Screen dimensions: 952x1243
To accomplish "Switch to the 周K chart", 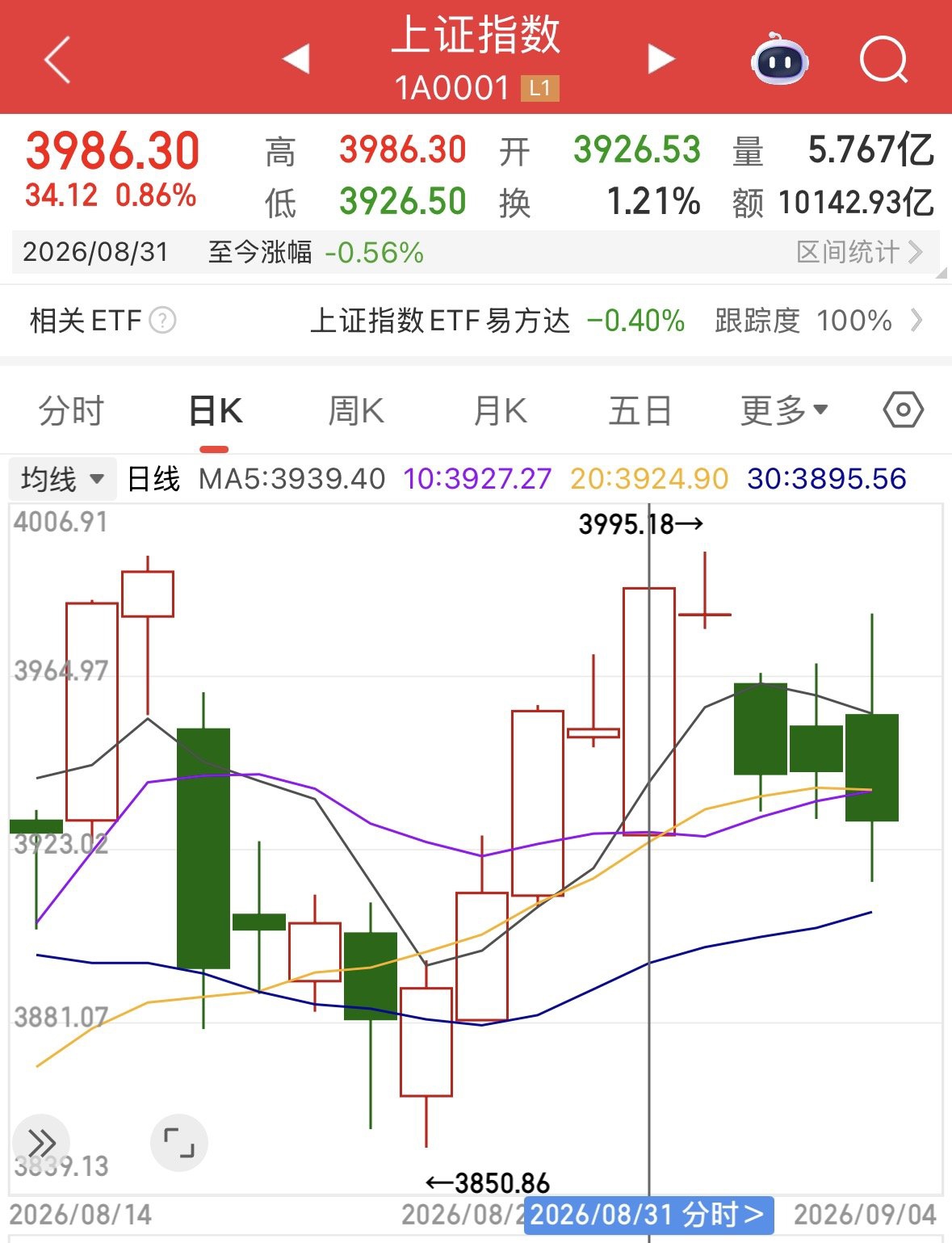I will 356,410.
